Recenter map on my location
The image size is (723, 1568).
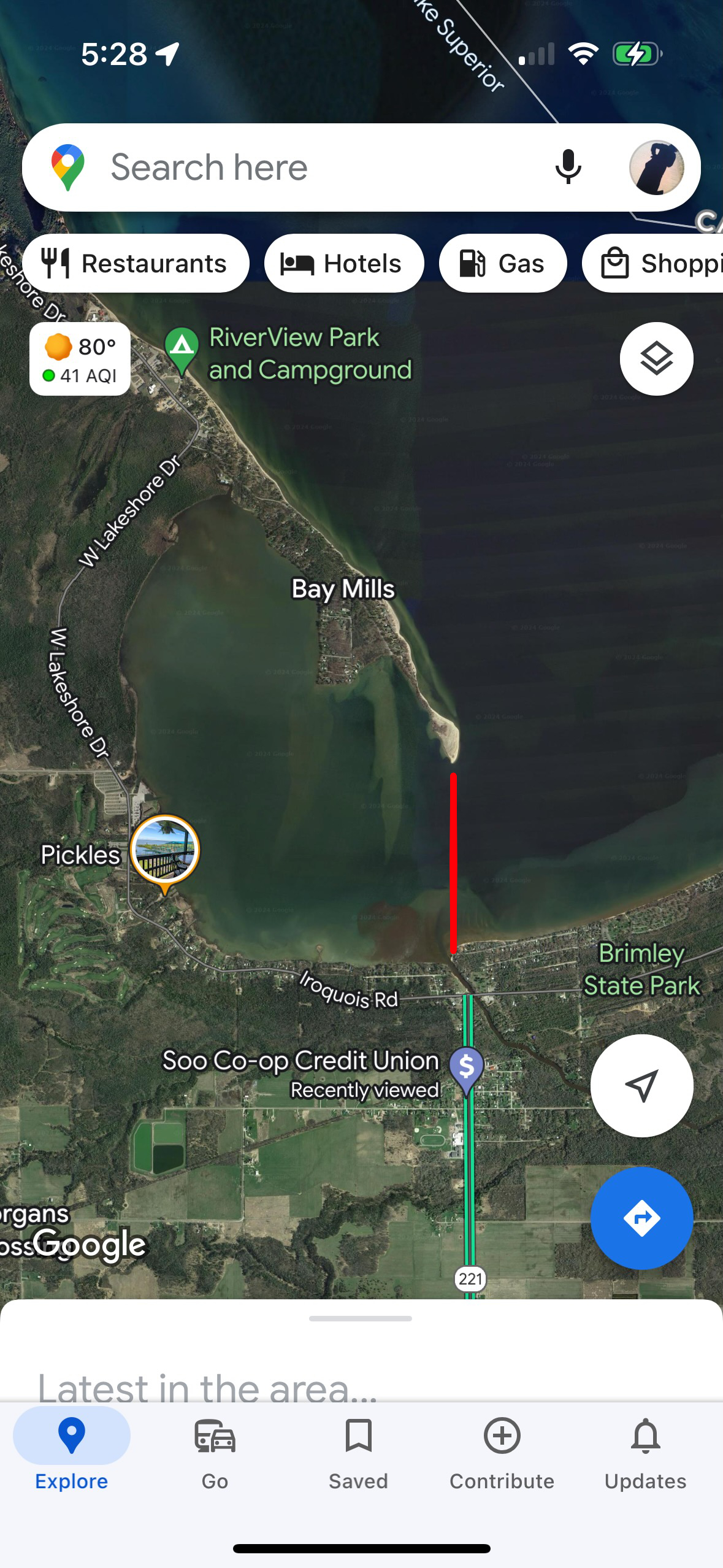point(641,1086)
